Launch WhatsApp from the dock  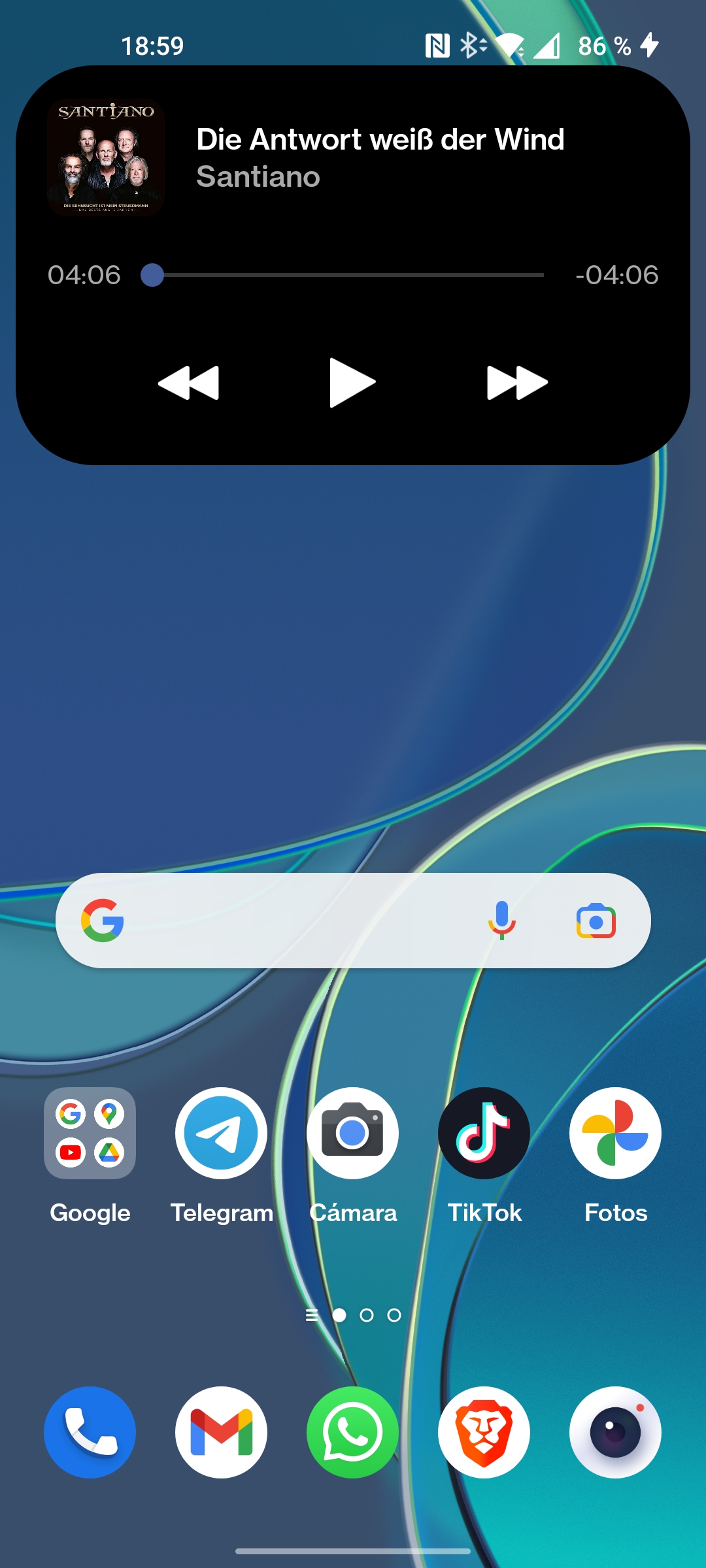coord(353,1432)
